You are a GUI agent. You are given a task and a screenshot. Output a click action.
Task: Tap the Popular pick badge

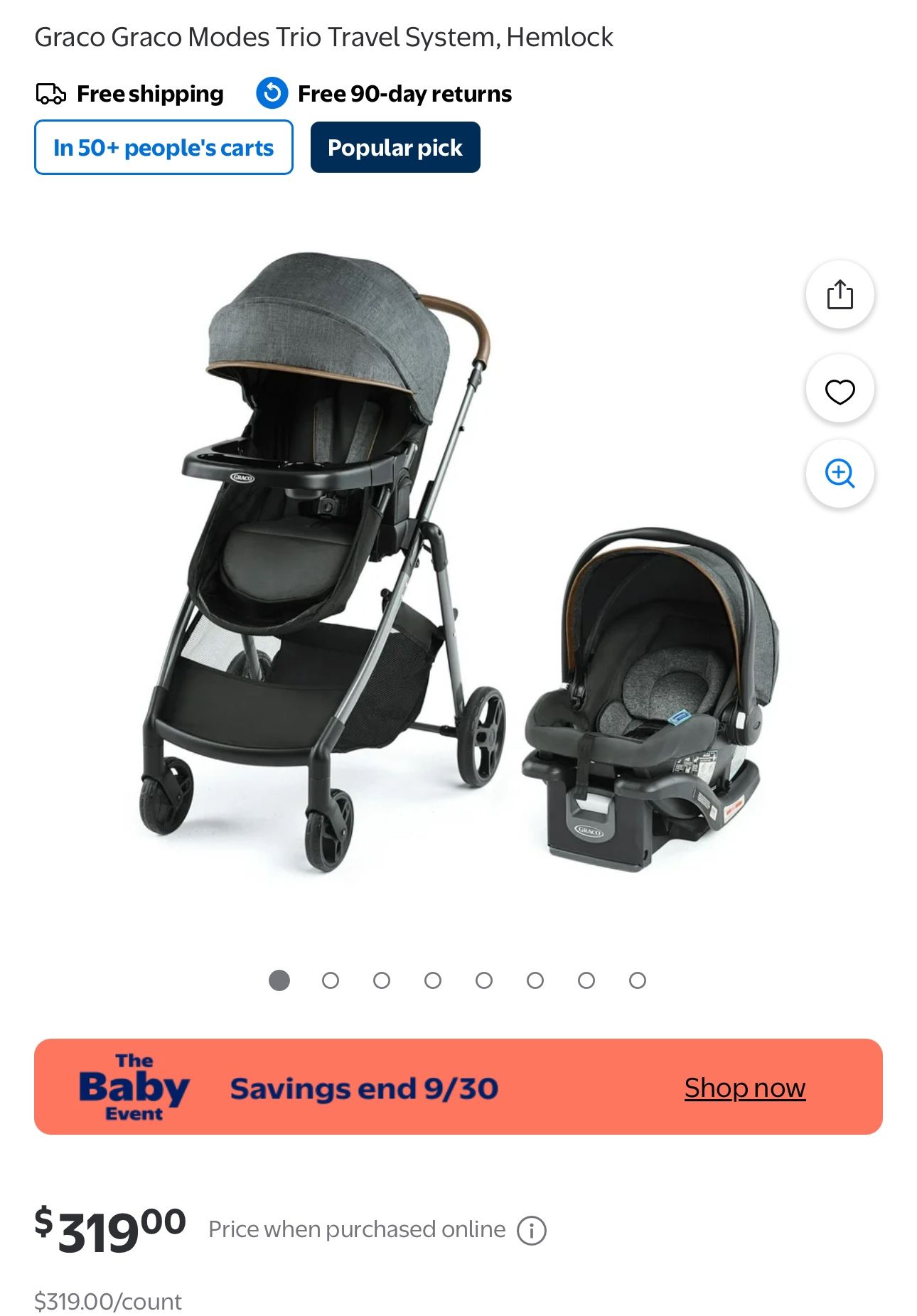coord(395,147)
